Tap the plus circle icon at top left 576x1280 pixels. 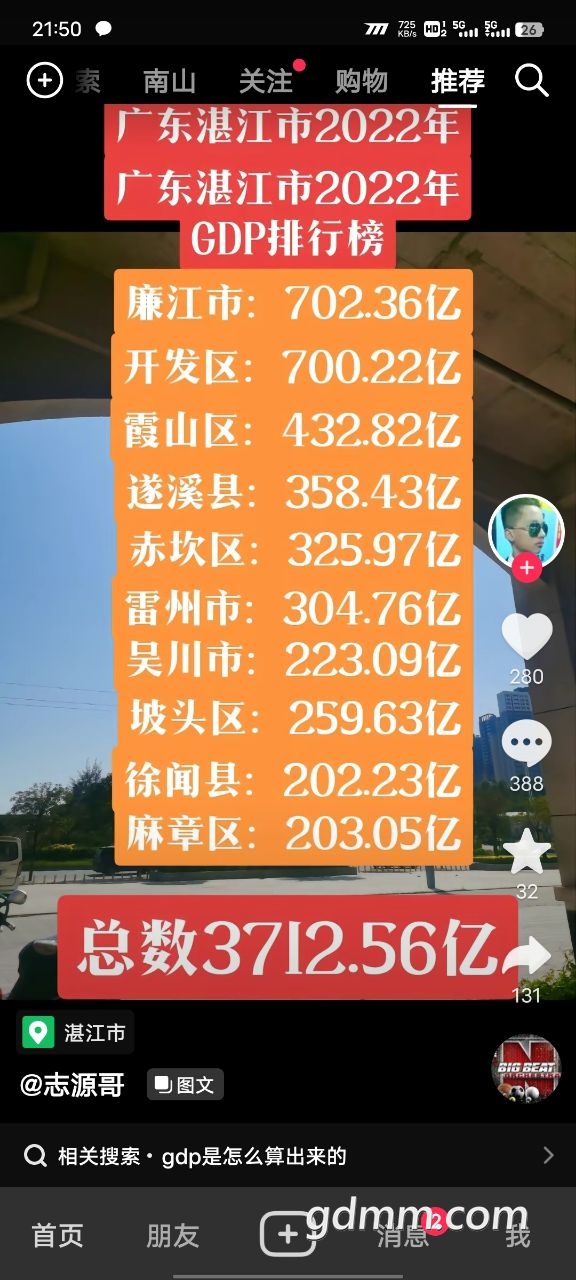(44, 80)
